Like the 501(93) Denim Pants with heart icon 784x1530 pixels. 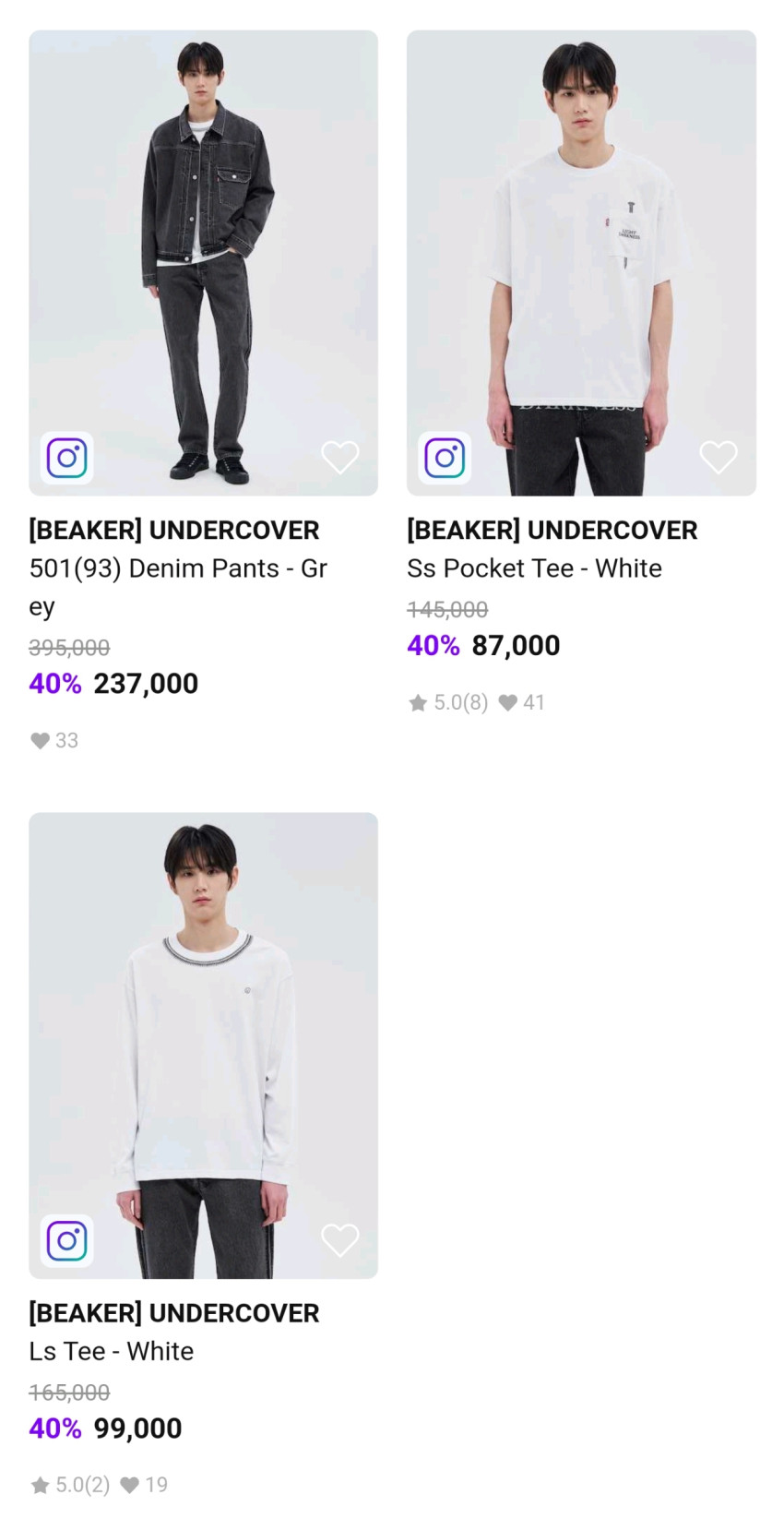(339, 457)
